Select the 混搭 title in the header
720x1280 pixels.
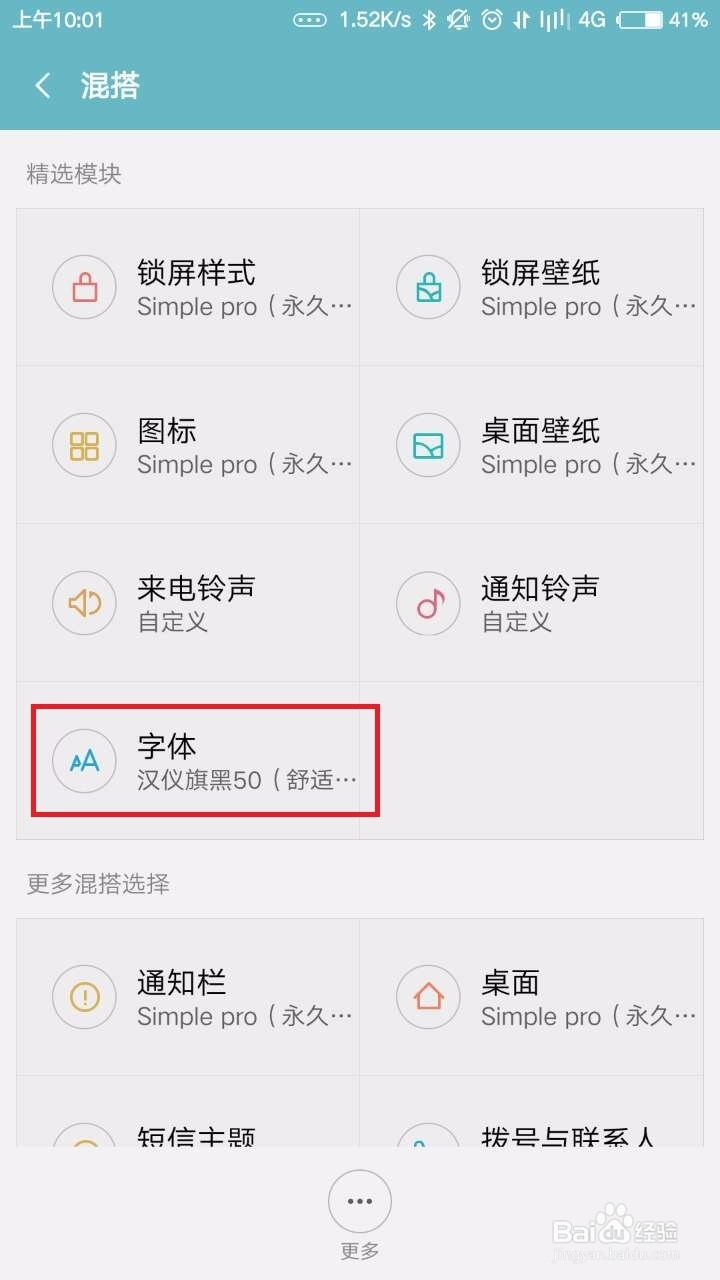tap(110, 87)
